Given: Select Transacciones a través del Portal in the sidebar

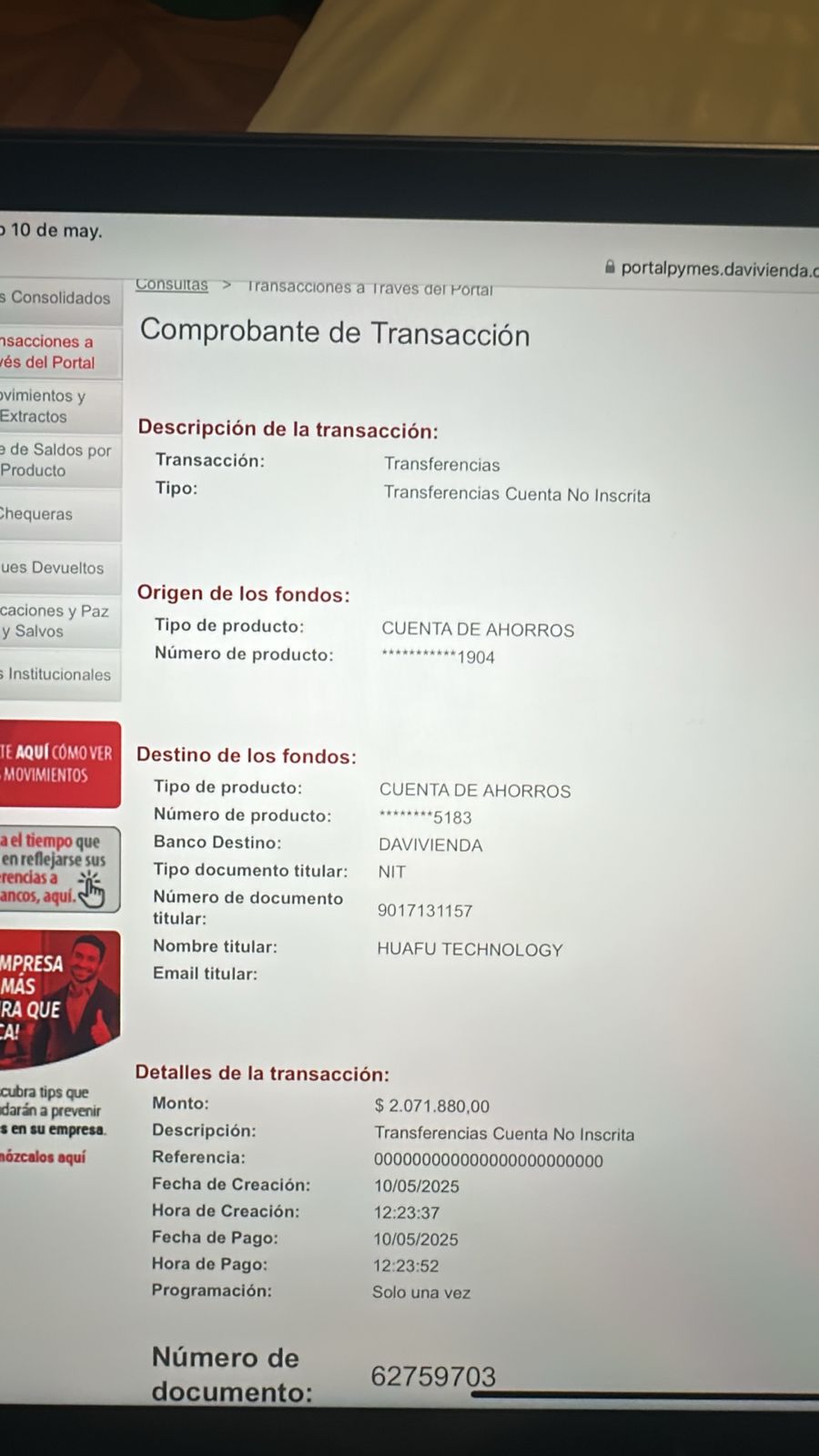Looking at the screenshot, I should click(x=60, y=352).
